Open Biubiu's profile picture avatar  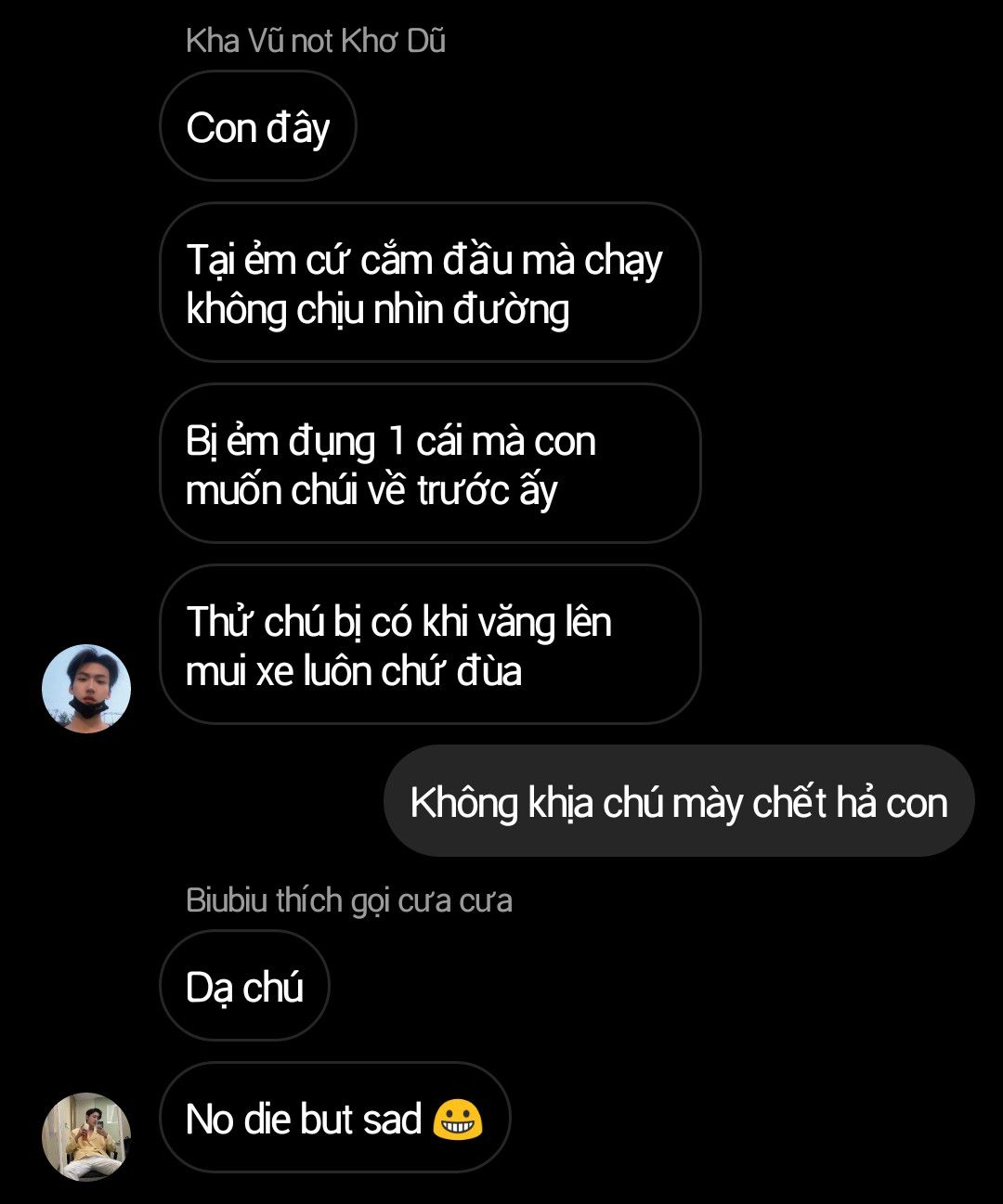pyautogui.click(x=86, y=1136)
